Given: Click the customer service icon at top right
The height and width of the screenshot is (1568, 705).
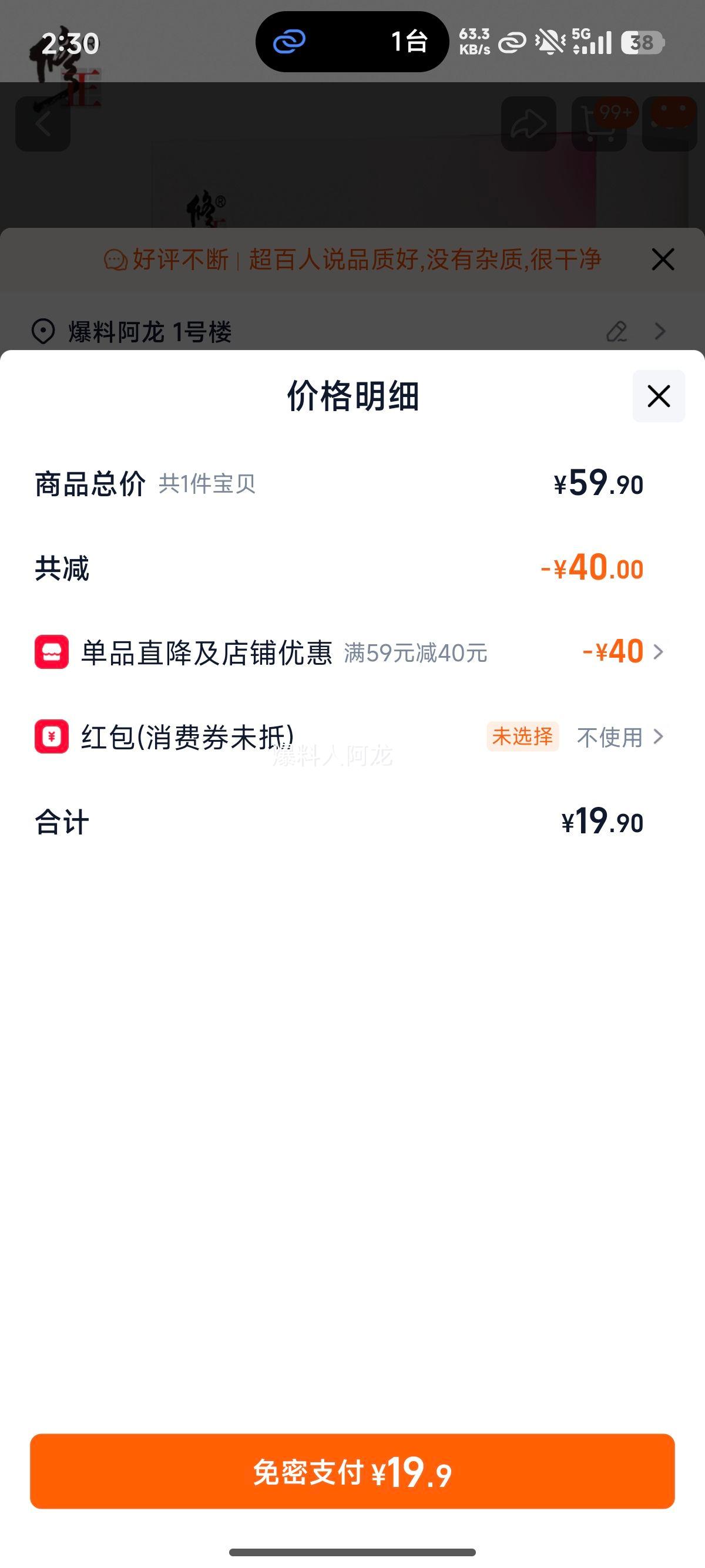Looking at the screenshot, I should pyautogui.click(x=669, y=123).
